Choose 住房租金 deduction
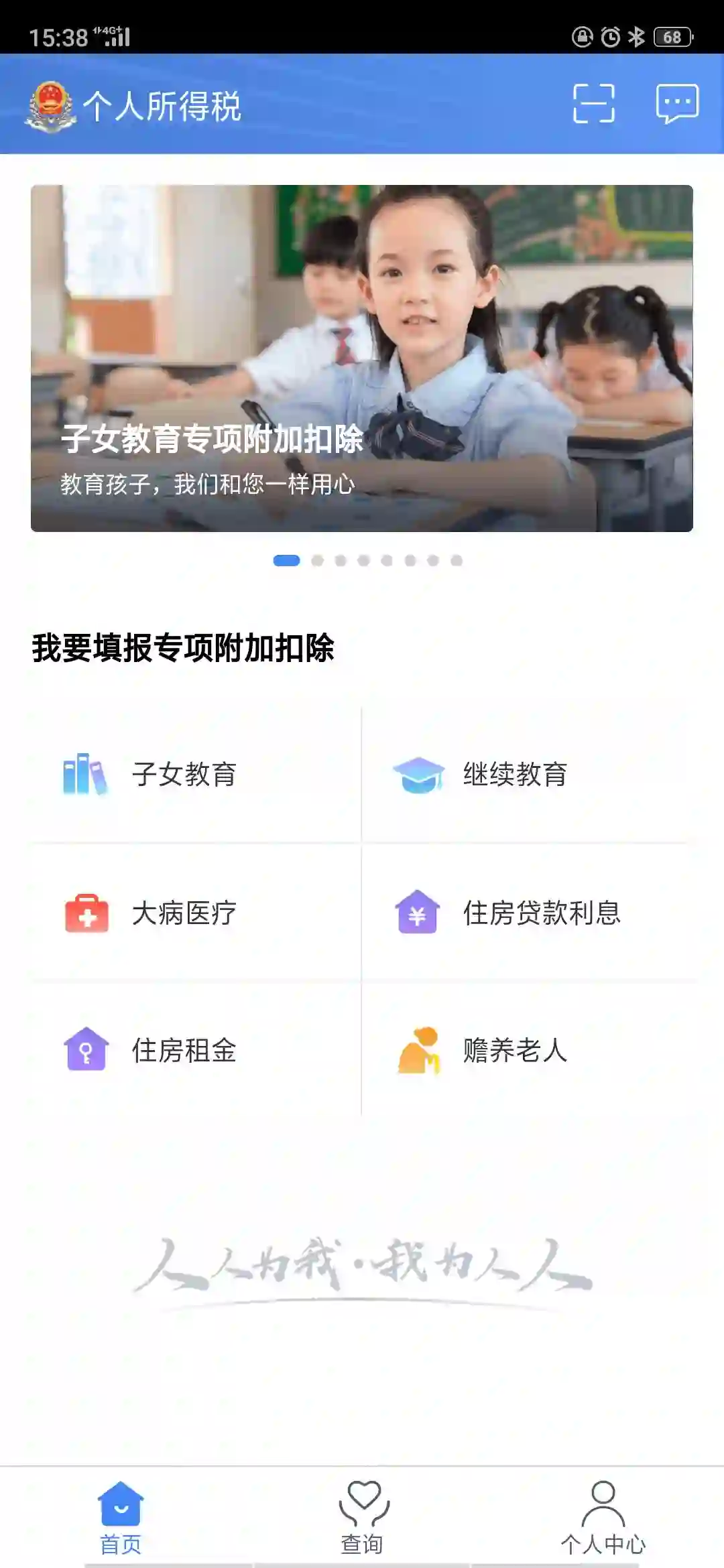 point(184,1050)
